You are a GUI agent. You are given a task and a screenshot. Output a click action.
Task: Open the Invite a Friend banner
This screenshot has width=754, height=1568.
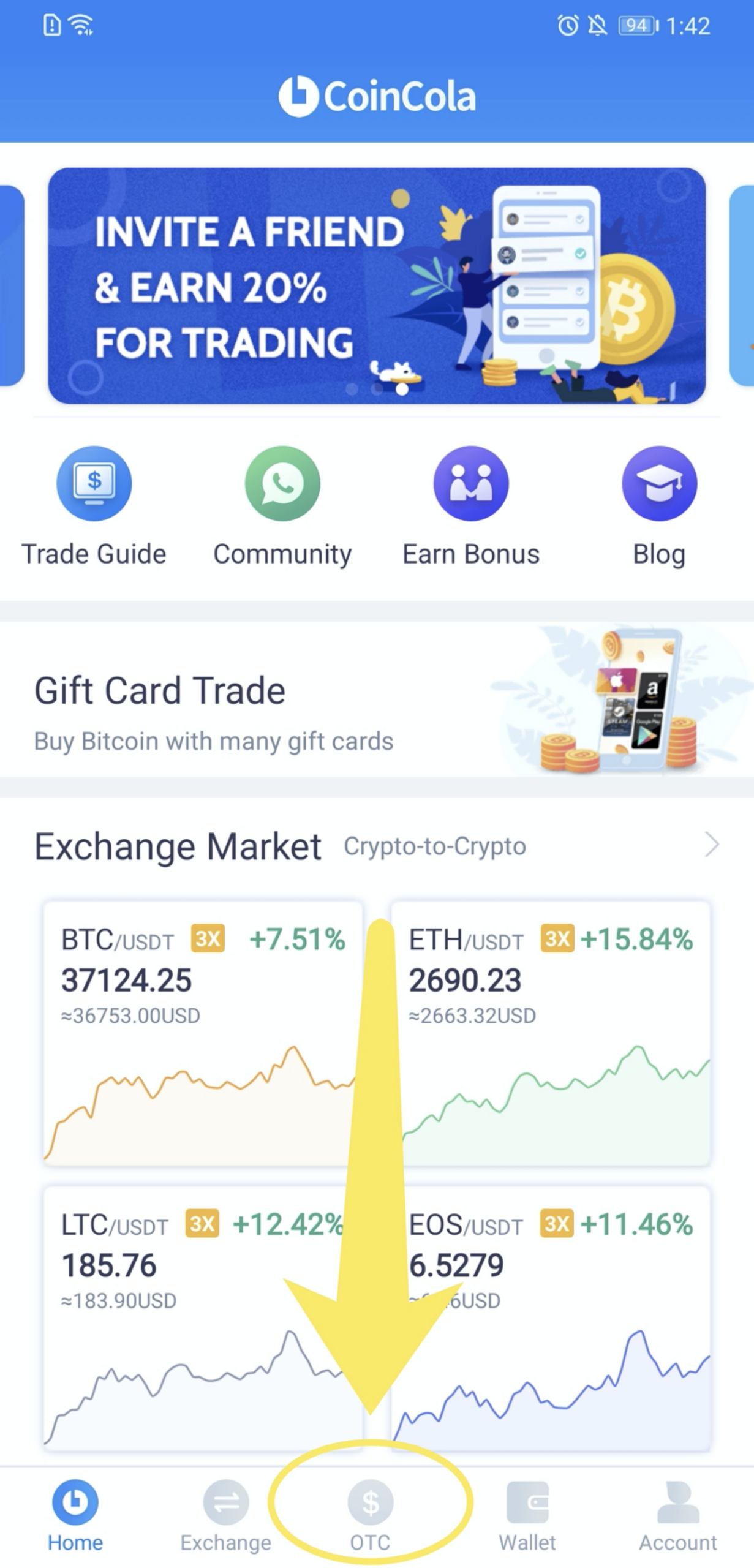376,285
